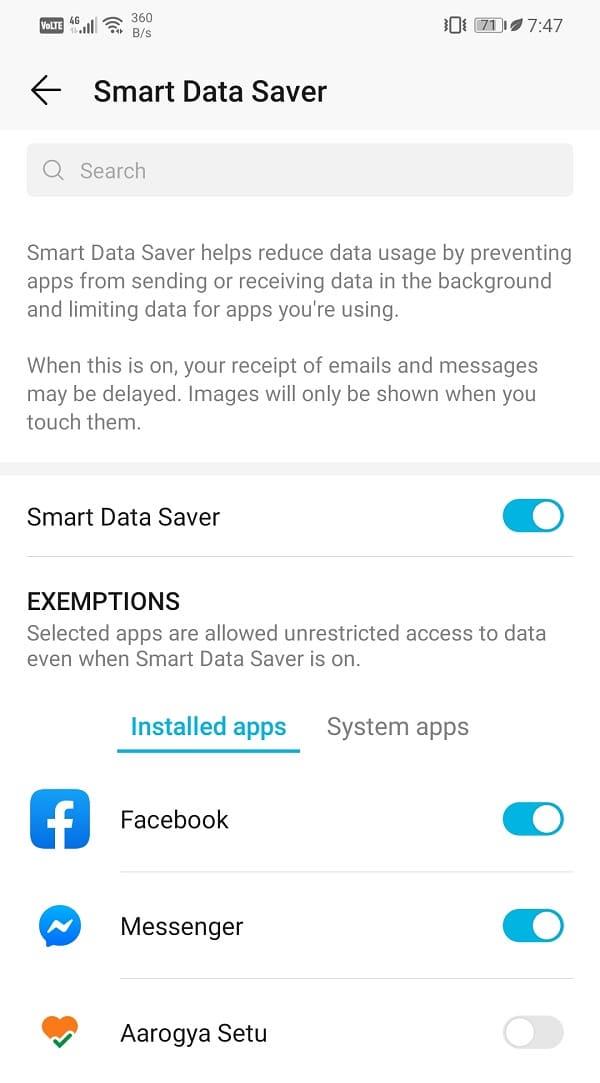Turn off the Smart Data Saver switch
600x1083 pixels.
(532, 517)
